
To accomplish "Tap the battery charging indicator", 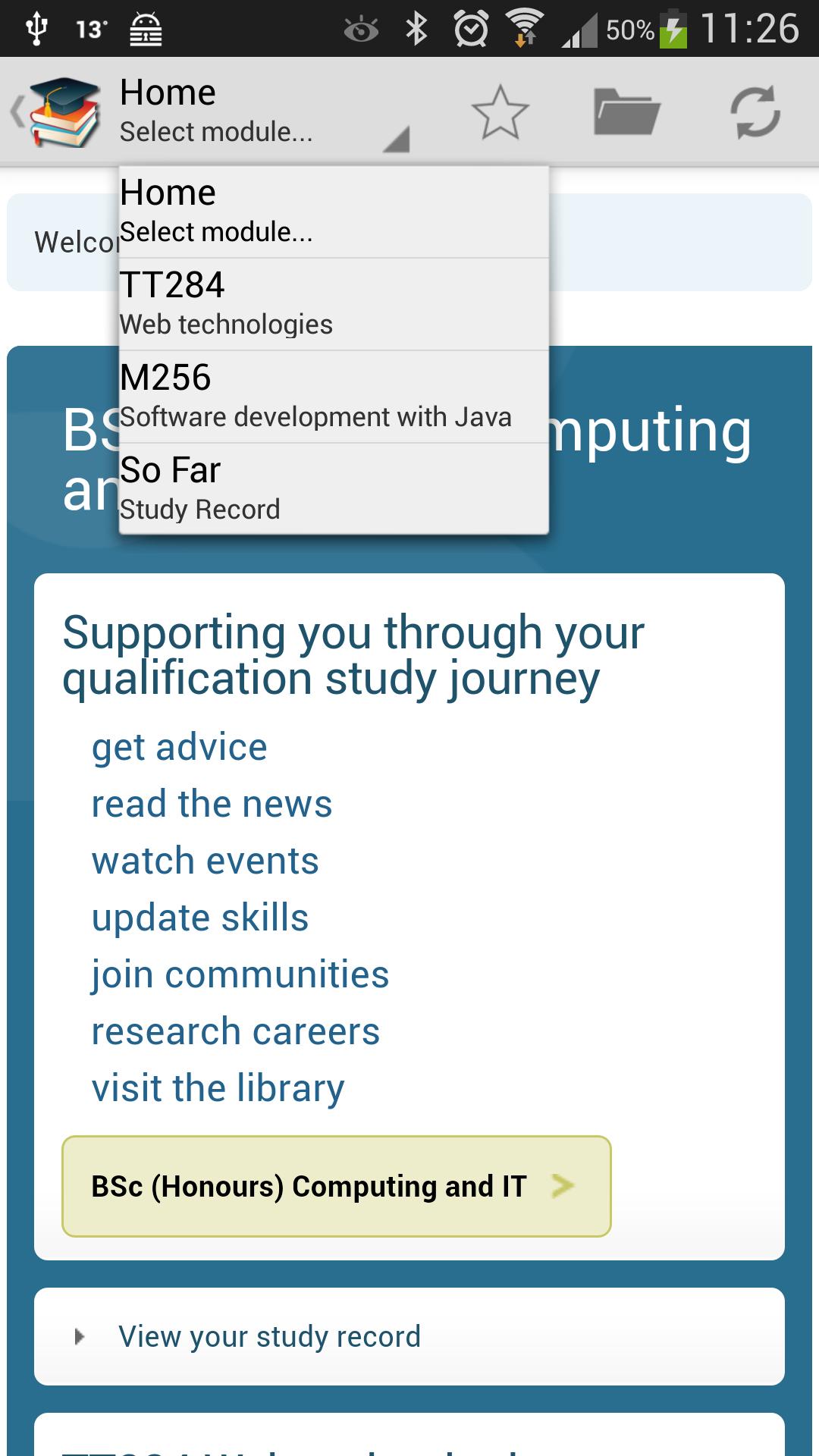I will tap(673, 28).
